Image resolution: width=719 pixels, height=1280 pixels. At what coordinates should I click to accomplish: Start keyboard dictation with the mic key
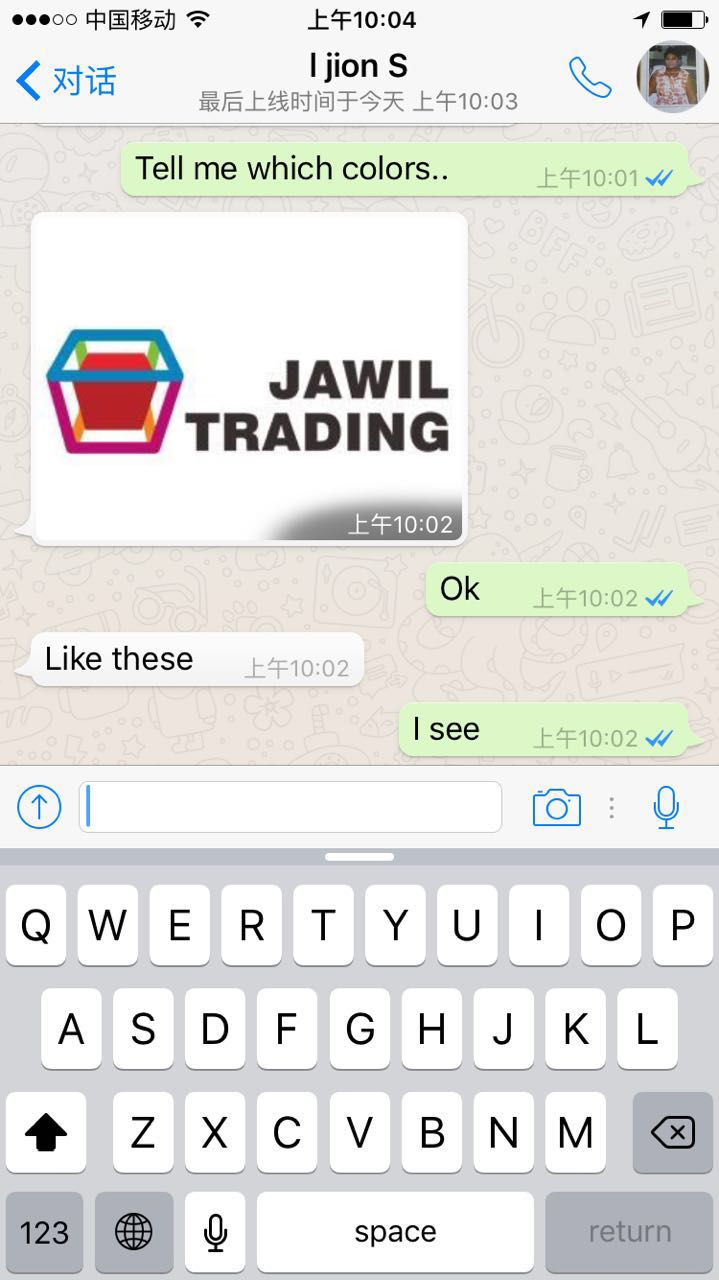coord(214,1232)
